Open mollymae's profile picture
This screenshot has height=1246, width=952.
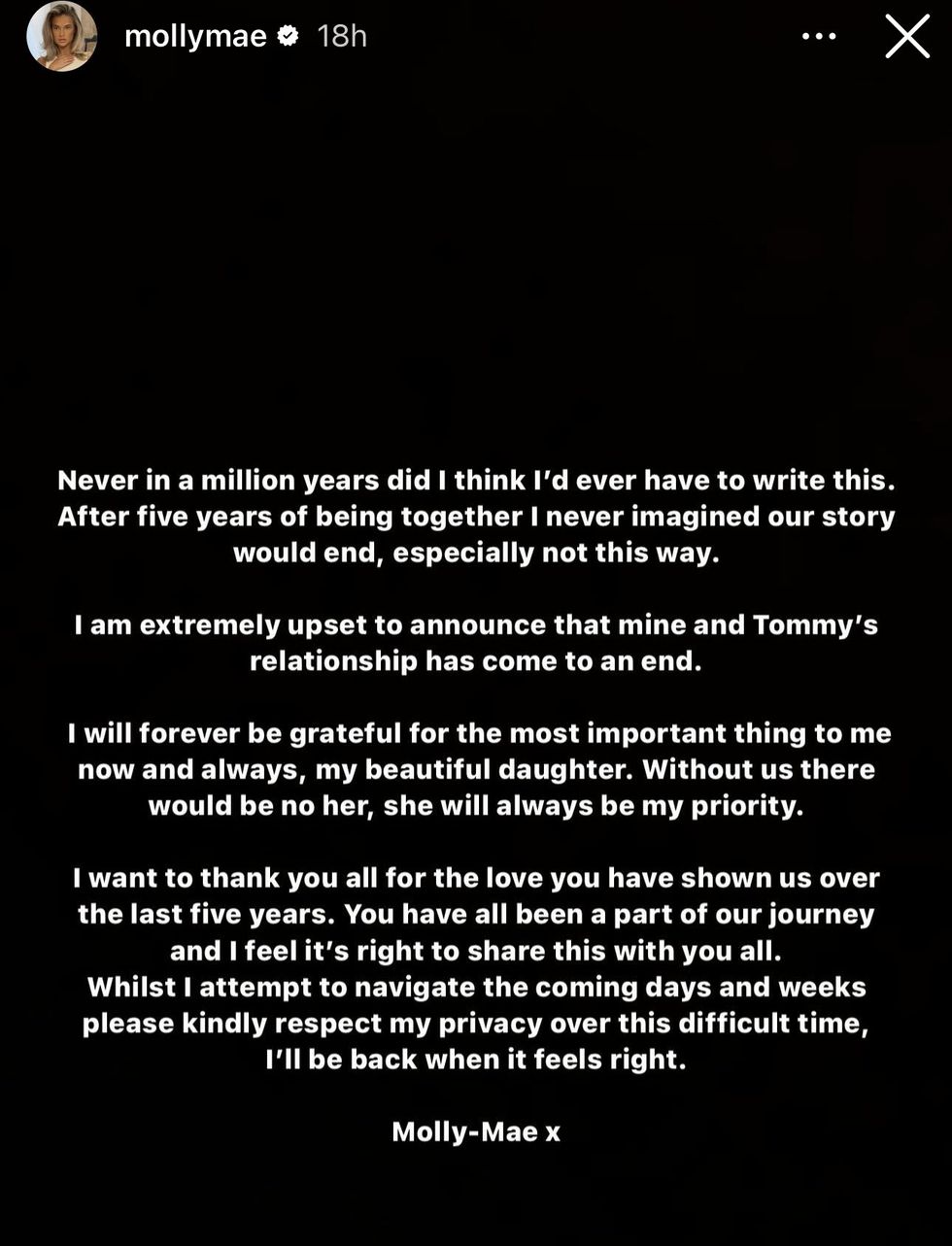61,37
